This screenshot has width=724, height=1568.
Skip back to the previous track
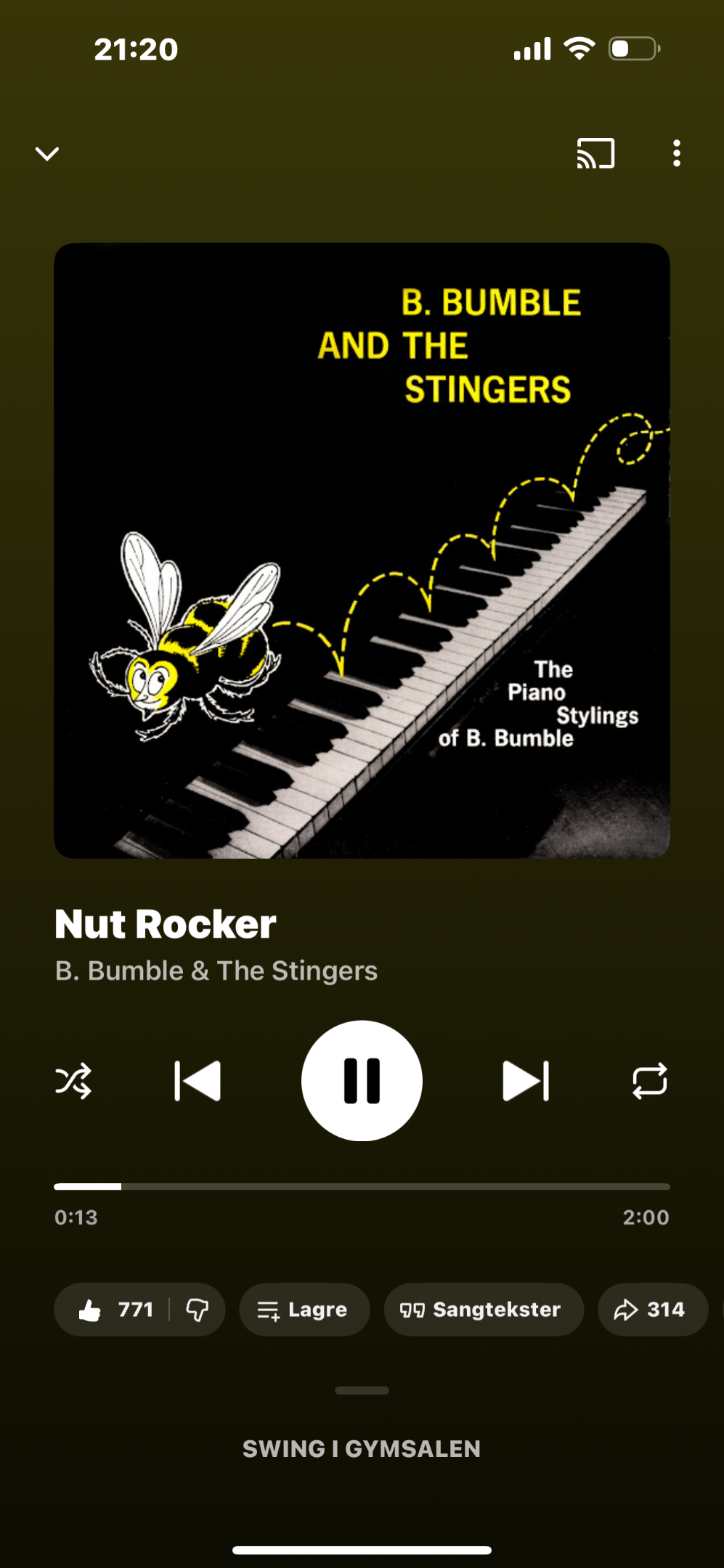(198, 1081)
